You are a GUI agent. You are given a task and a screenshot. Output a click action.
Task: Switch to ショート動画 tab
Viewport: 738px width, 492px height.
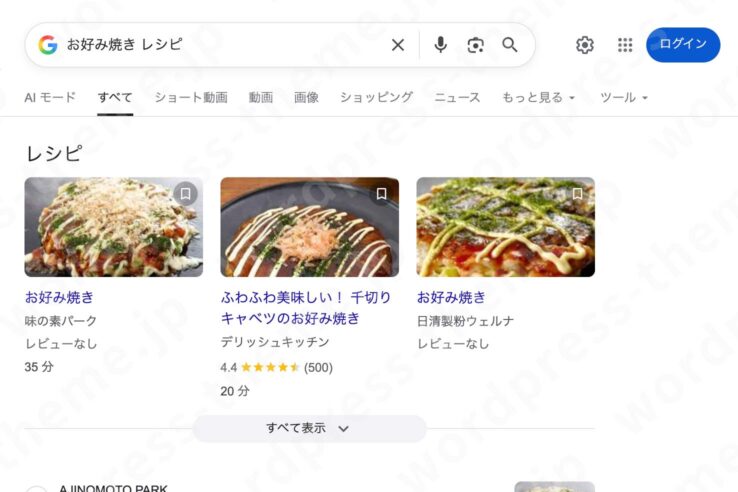tap(191, 97)
